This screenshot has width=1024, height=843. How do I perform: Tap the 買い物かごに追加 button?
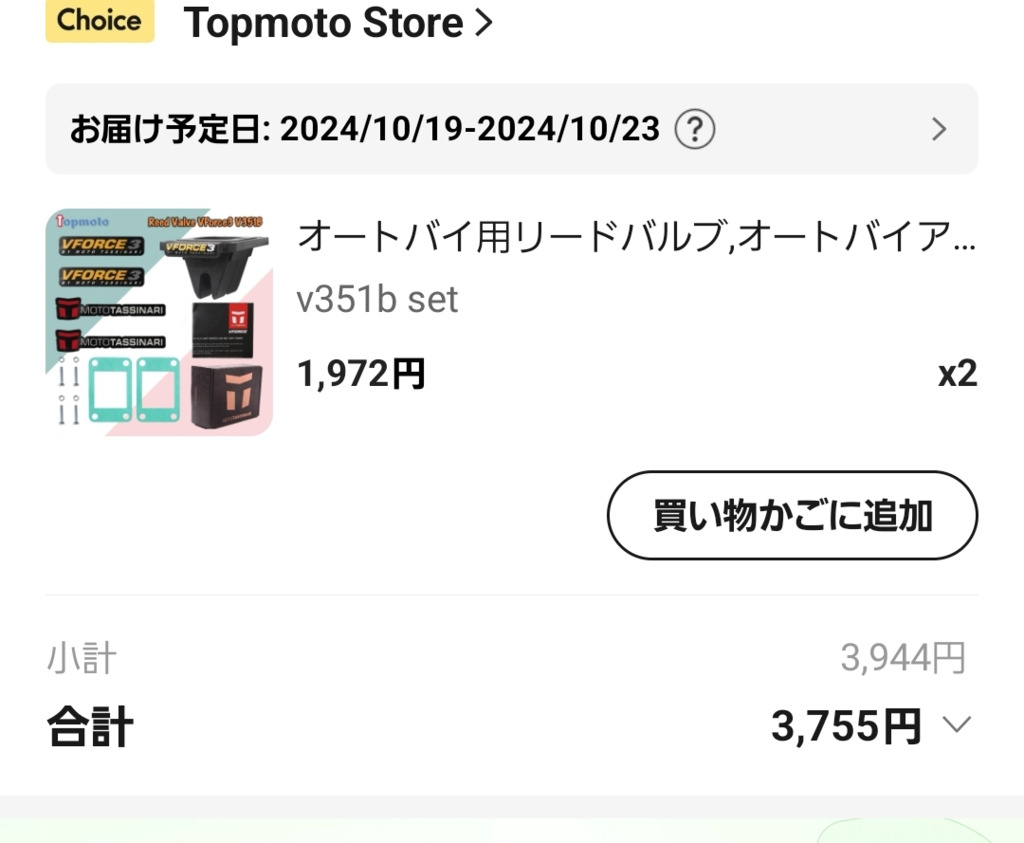coord(791,515)
